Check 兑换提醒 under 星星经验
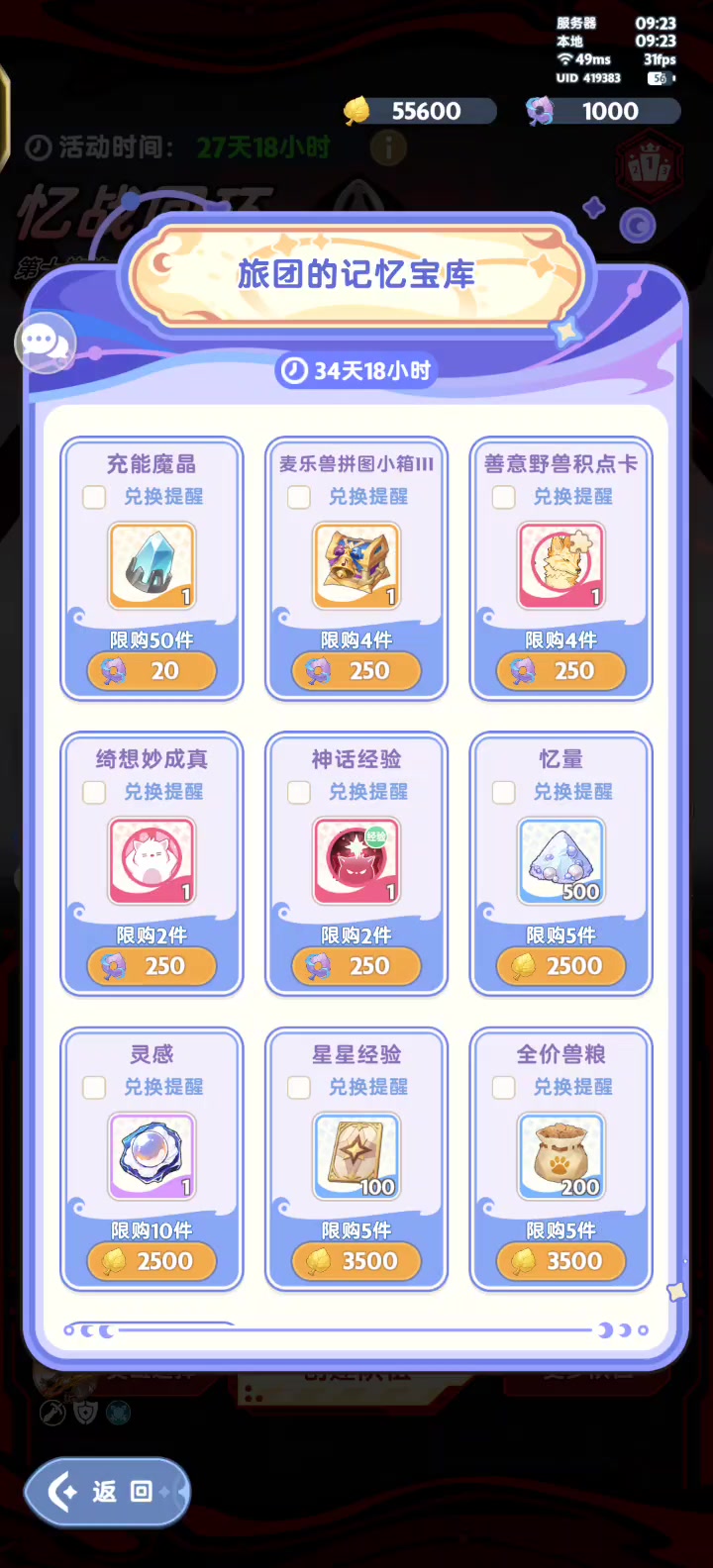This screenshot has height=1568, width=713. (x=299, y=1087)
